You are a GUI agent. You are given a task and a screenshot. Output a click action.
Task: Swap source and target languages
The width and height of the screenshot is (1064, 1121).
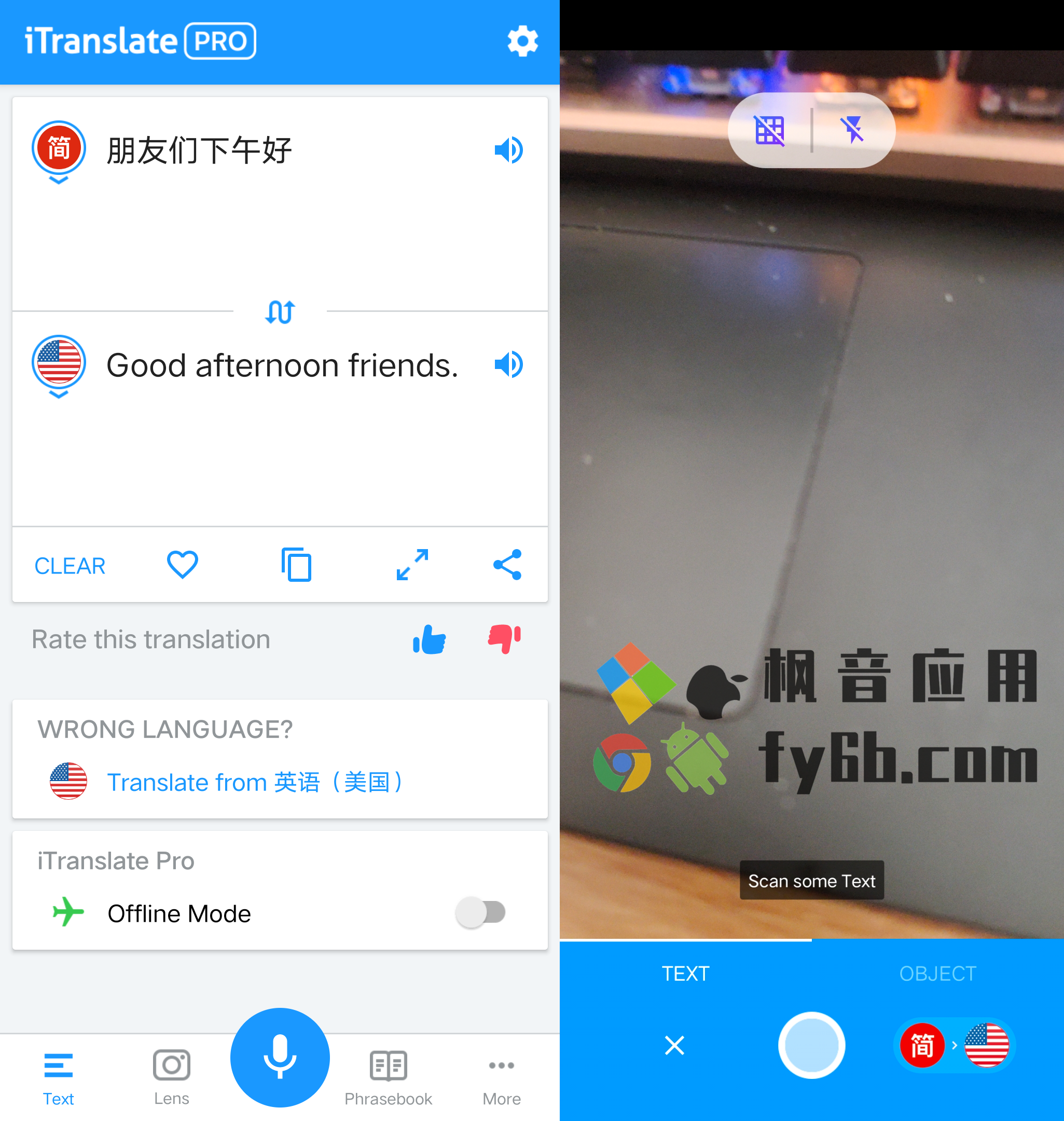pos(280,311)
